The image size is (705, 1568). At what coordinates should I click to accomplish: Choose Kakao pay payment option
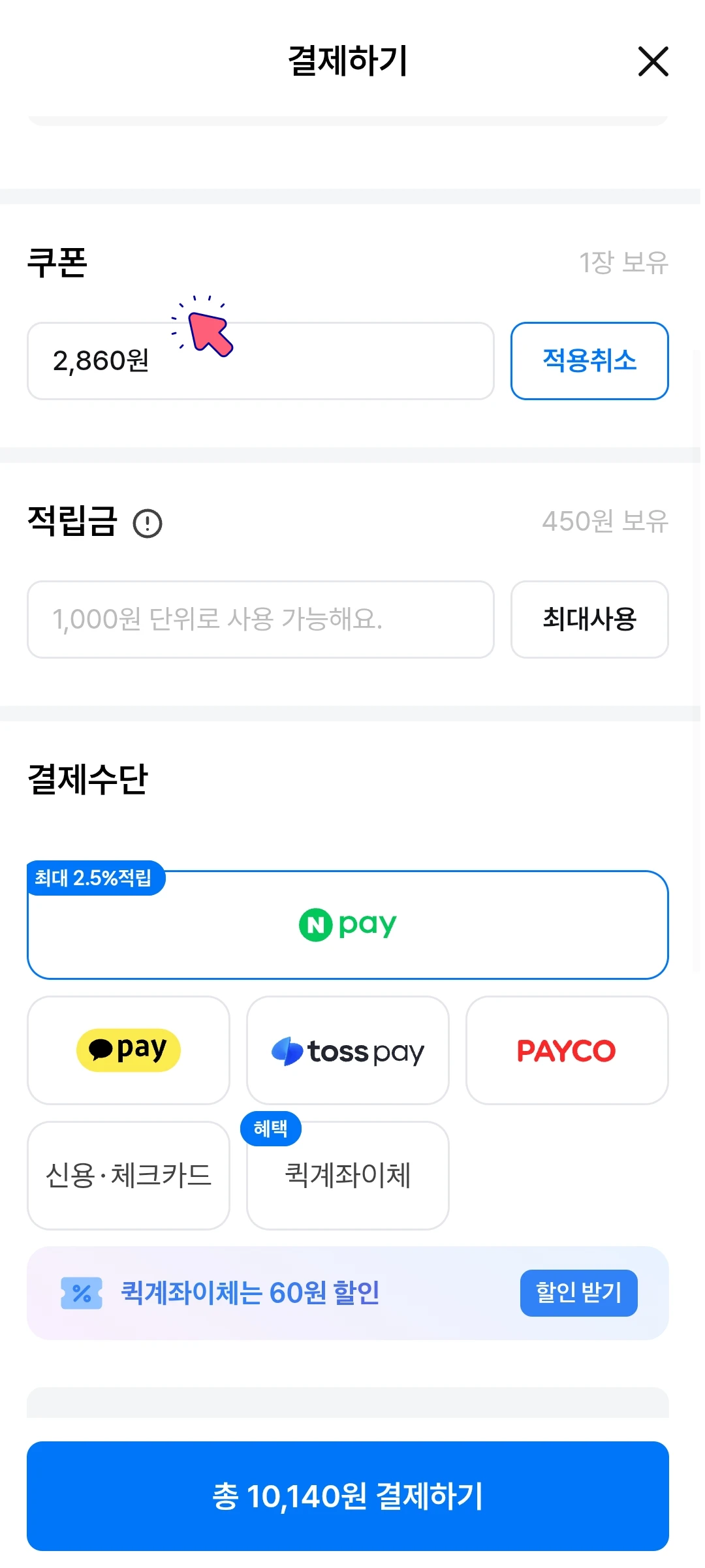129,1050
